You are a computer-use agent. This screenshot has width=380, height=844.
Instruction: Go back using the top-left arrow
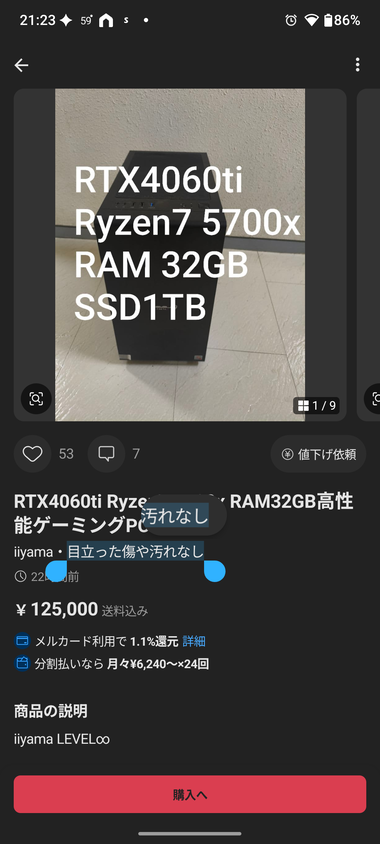22,66
